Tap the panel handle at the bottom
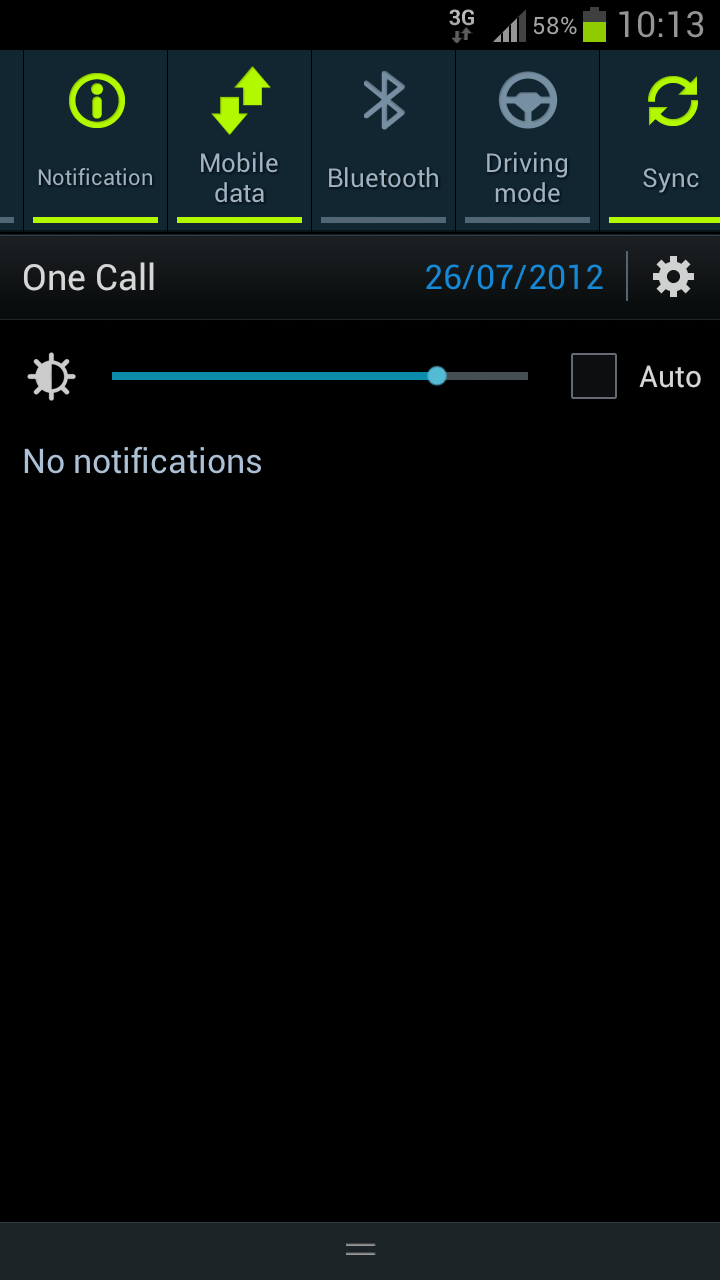Screen dimensions: 720x1280 click(360, 1250)
